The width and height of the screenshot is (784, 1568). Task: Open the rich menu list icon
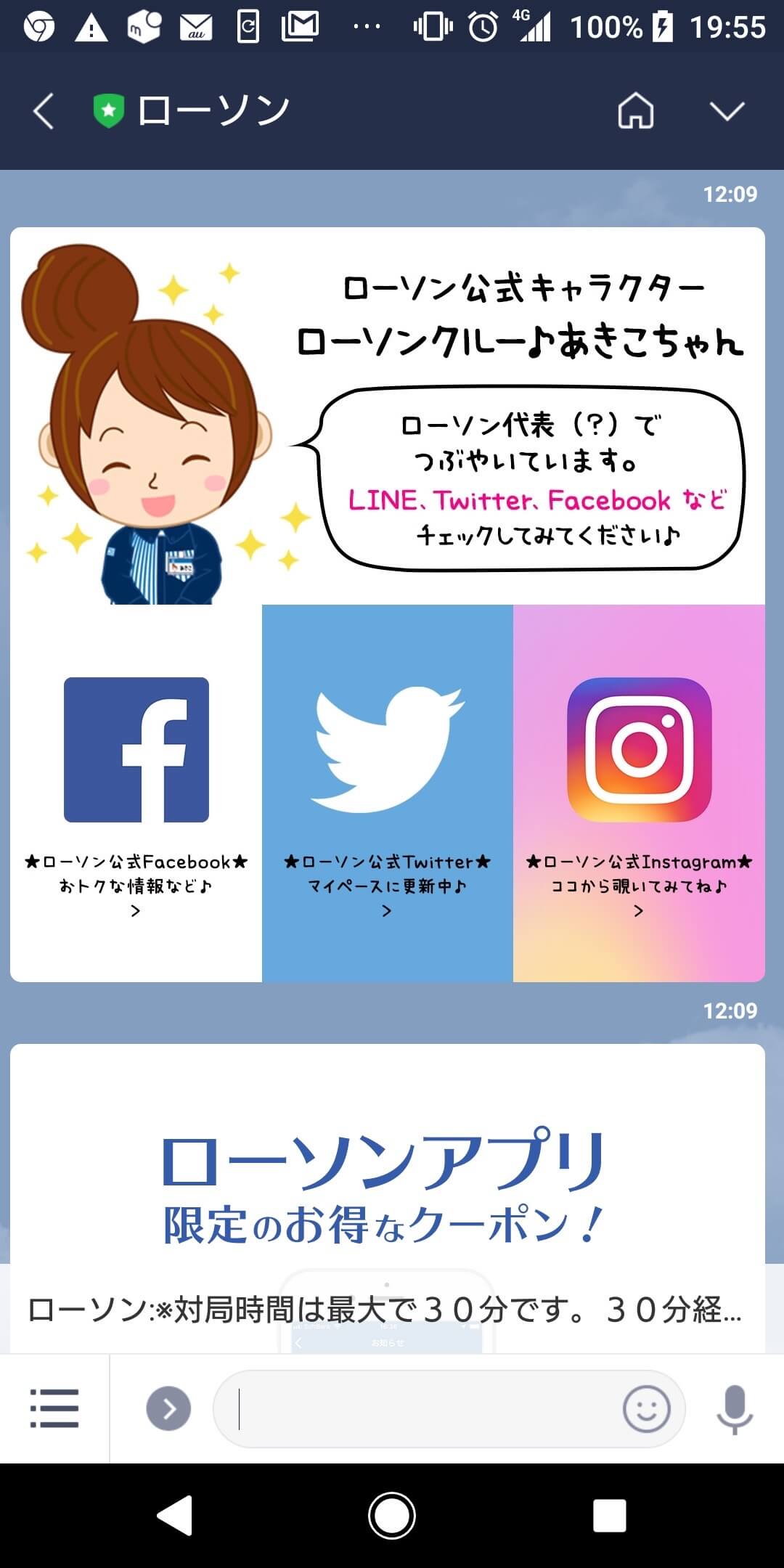click(x=54, y=1408)
